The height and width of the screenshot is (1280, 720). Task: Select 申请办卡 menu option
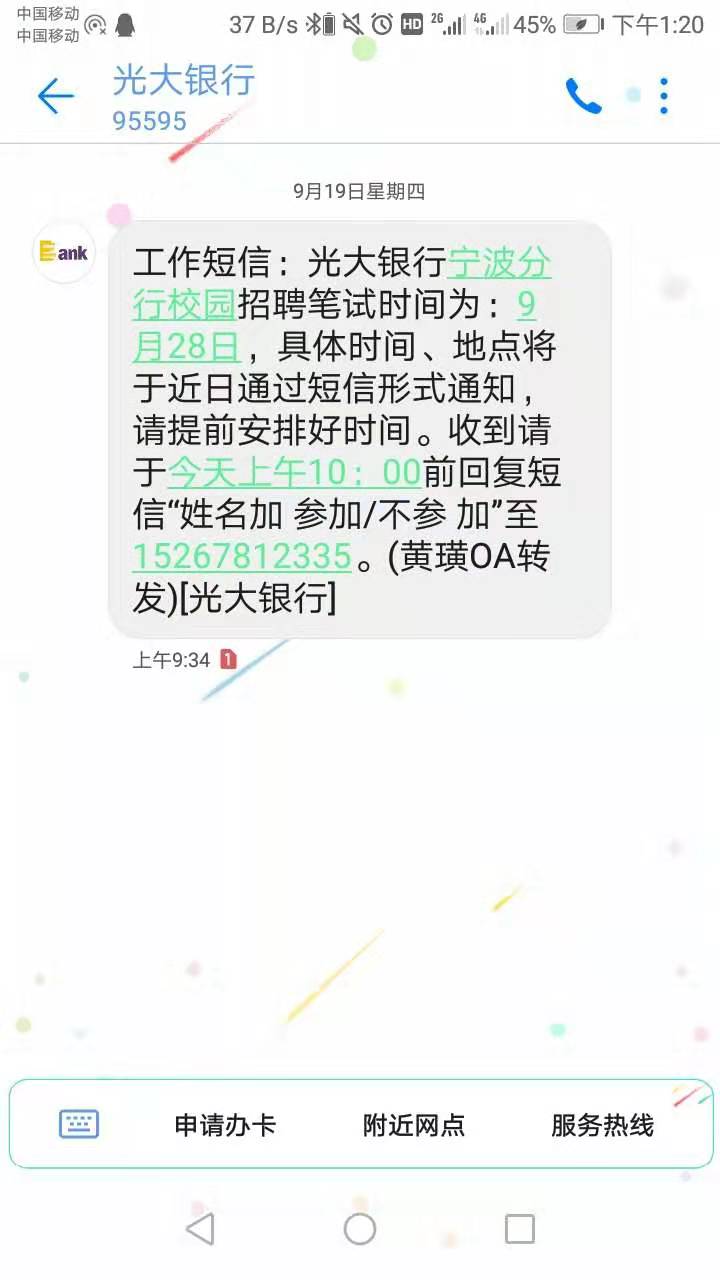(x=225, y=1125)
